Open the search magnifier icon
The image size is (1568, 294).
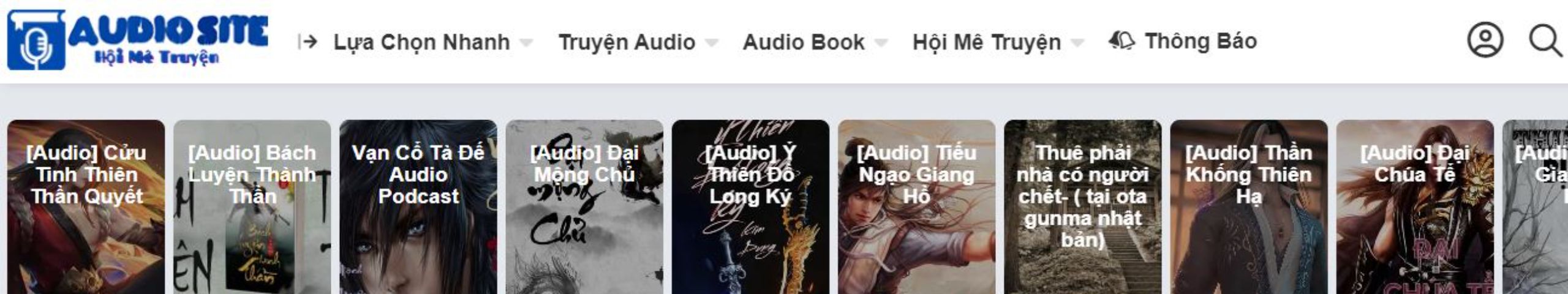point(1544,42)
